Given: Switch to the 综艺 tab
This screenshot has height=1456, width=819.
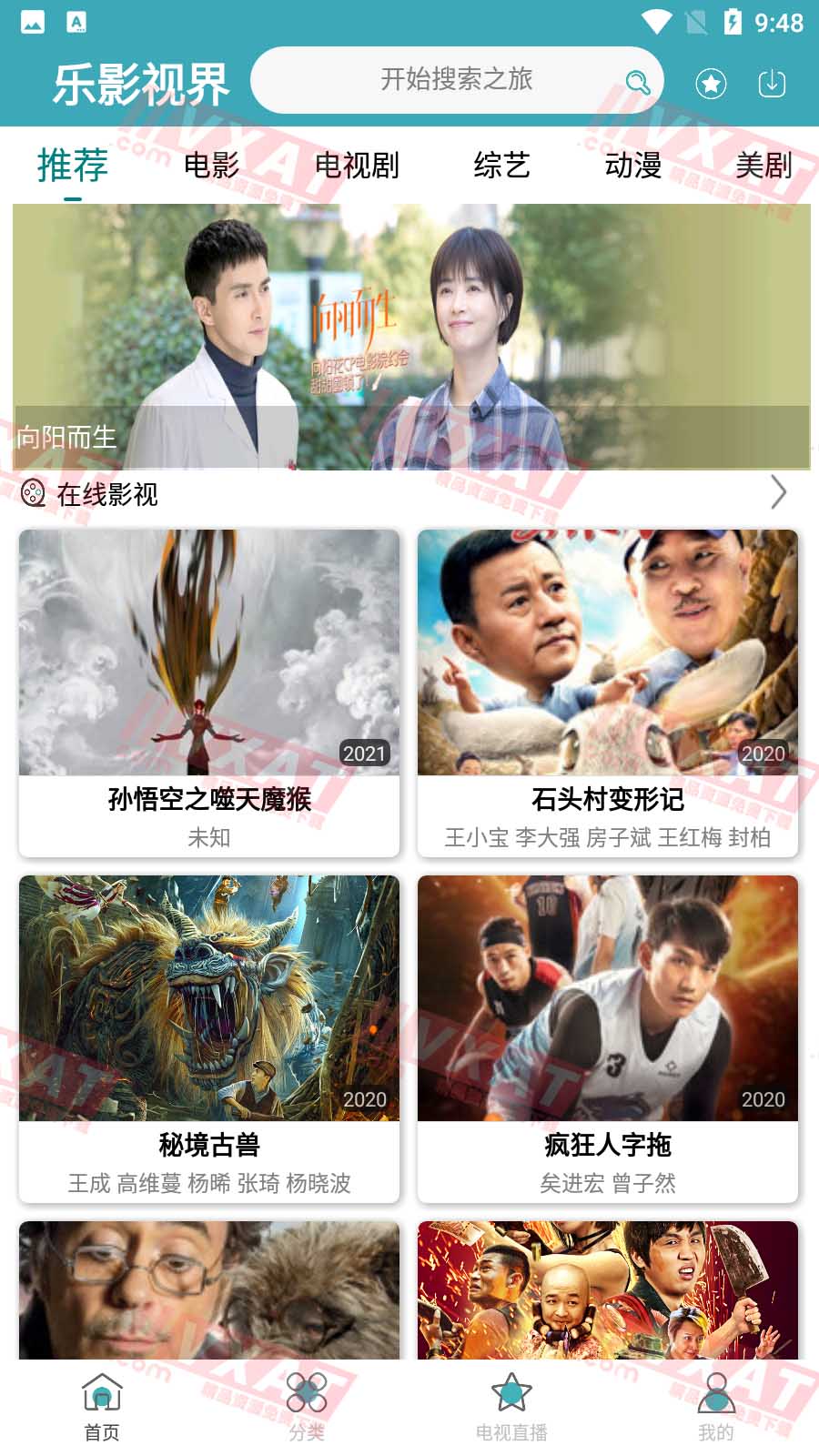Looking at the screenshot, I should (x=502, y=166).
